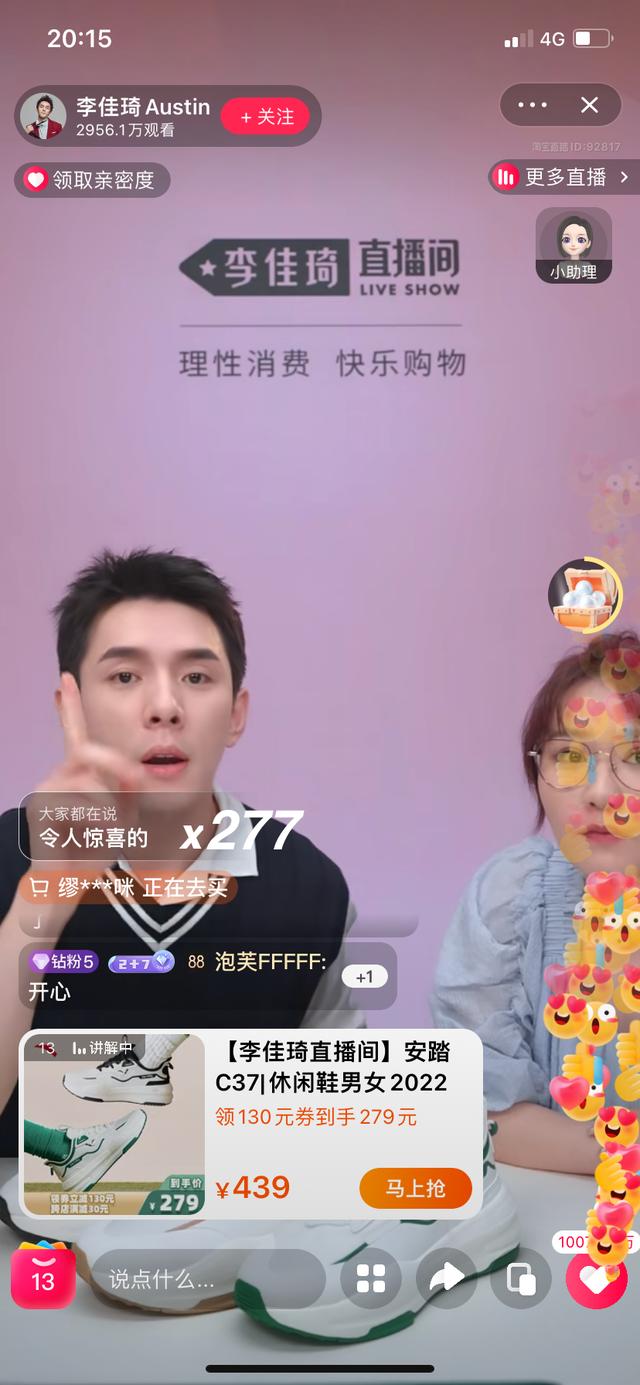Open the 小助理 assistant
The height and width of the screenshot is (1385, 640).
(x=573, y=244)
